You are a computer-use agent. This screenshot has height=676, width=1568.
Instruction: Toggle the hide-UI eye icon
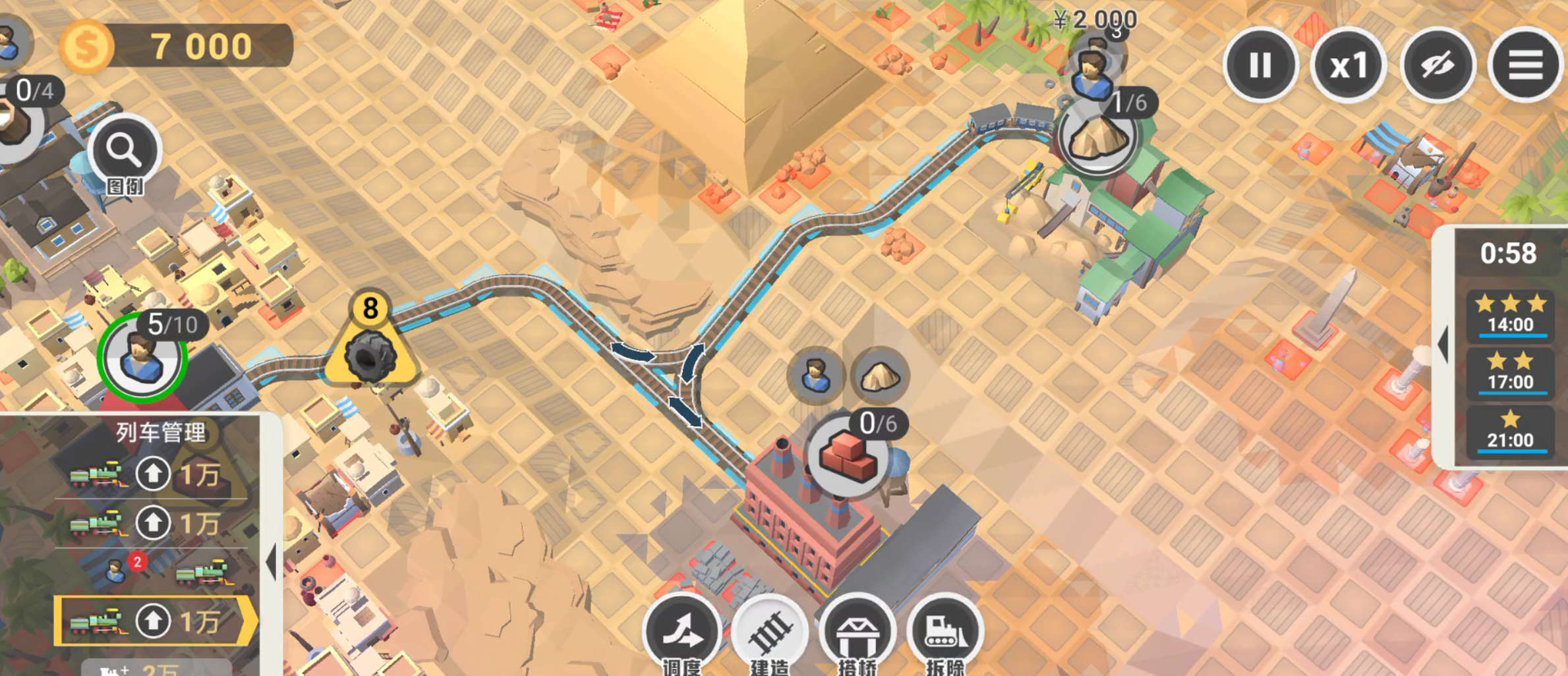(x=1437, y=65)
